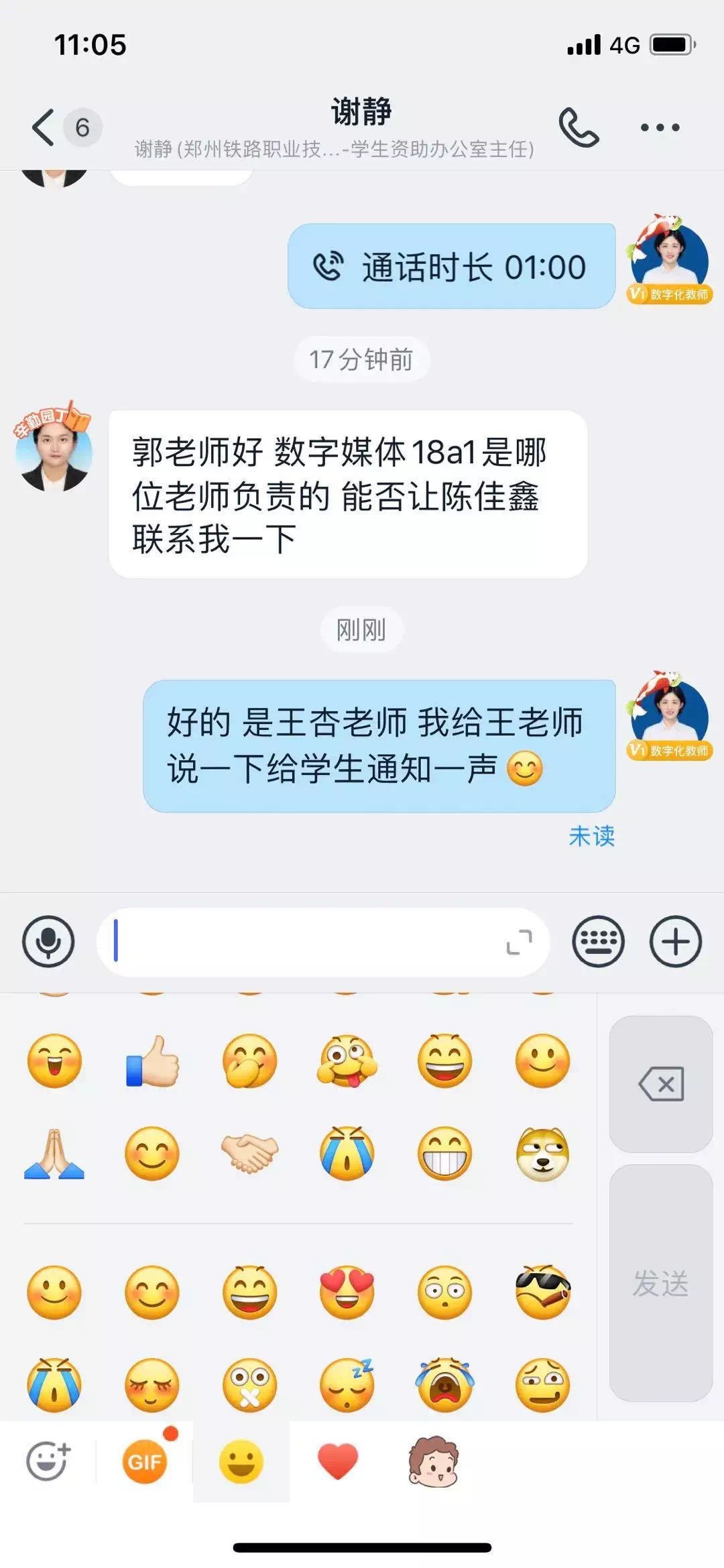The height and width of the screenshot is (1568, 724).
Task: Tap the 通话时长 01:00 call record bubble
Action: [451, 267]
